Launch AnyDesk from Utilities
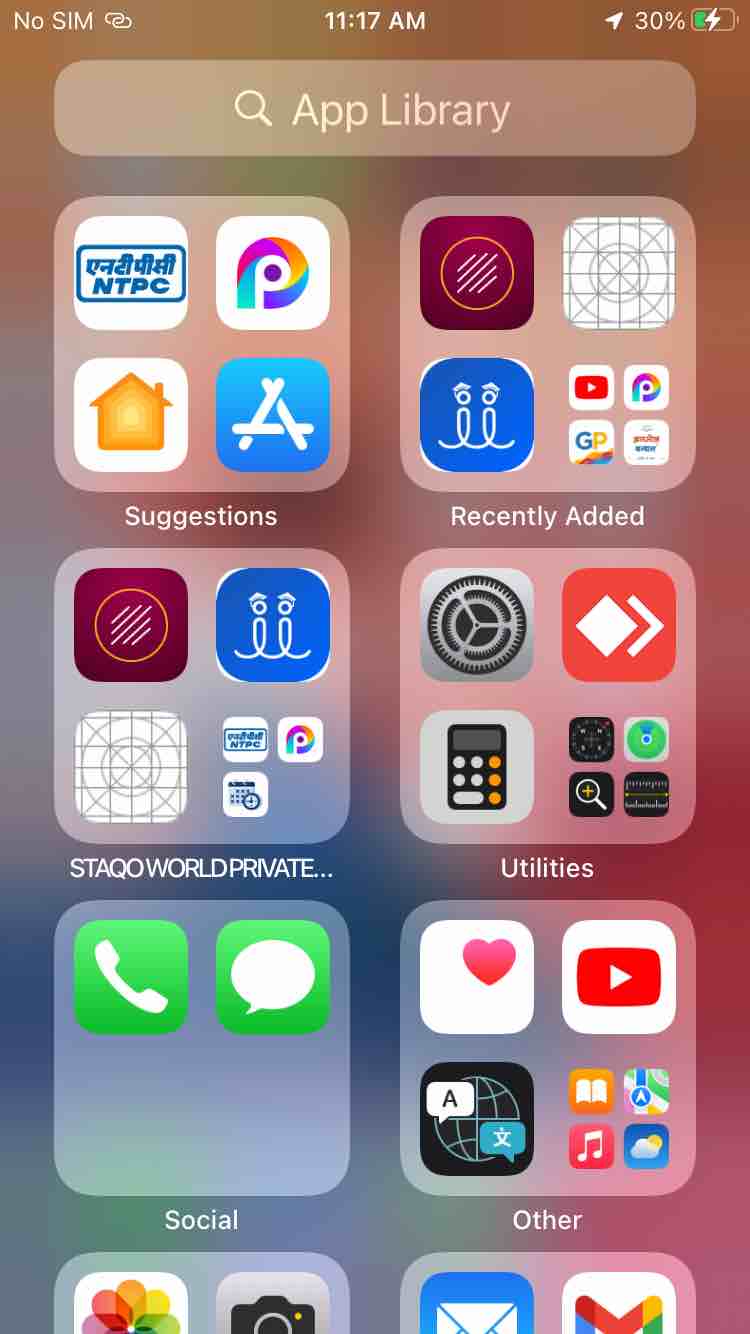The height and width of the screenshot is (1334, 750). (619, 625)
